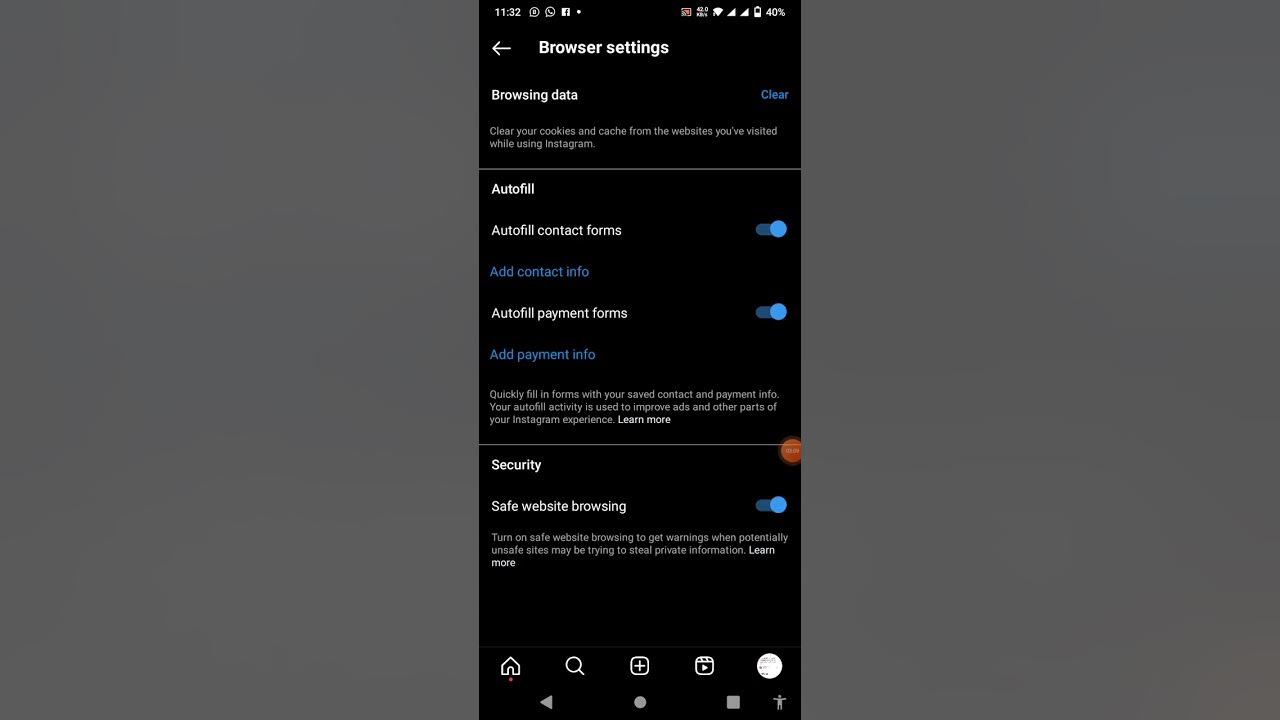Tap the system home button
This screenshot has width=1280, height=720.
tap(640, 702)
